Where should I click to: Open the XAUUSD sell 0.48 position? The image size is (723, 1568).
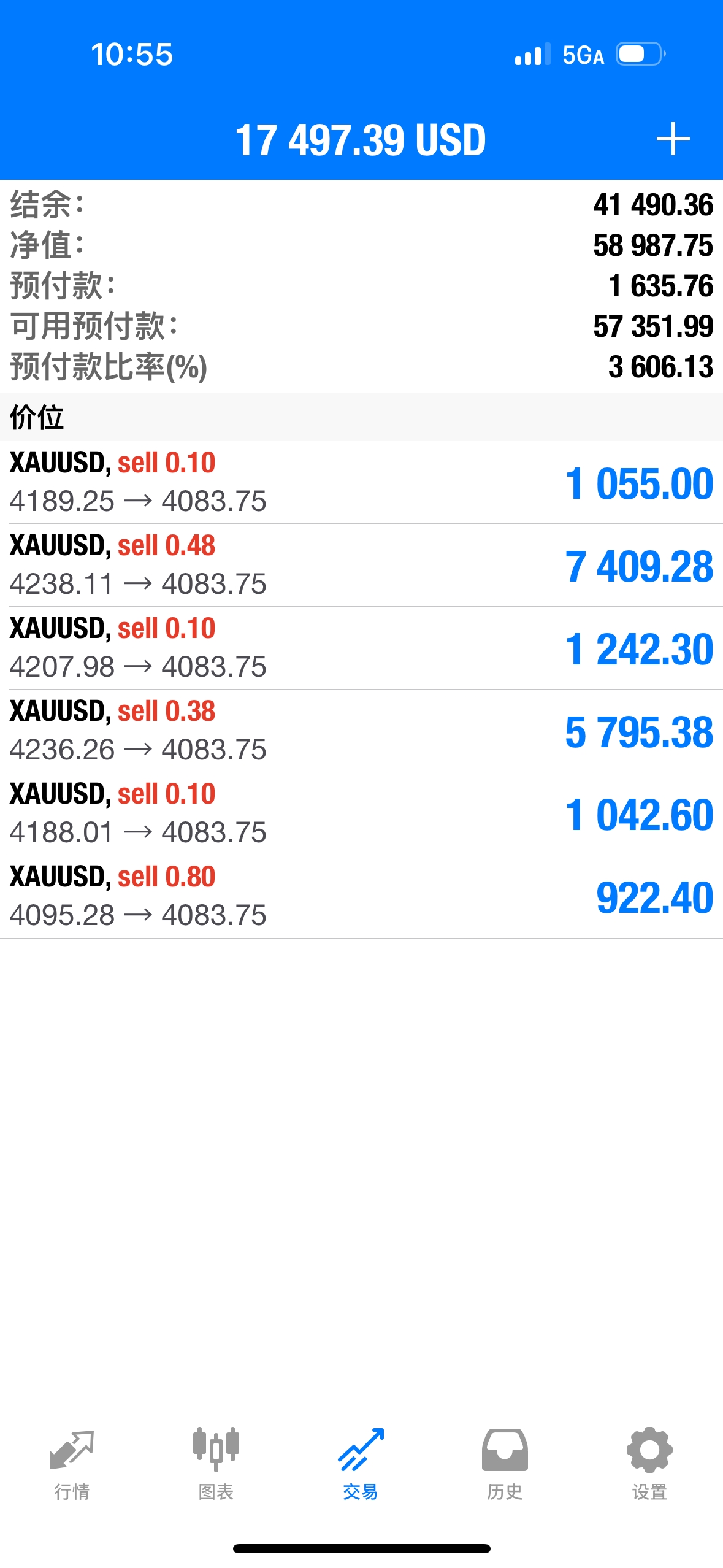(x=361, y=565)
